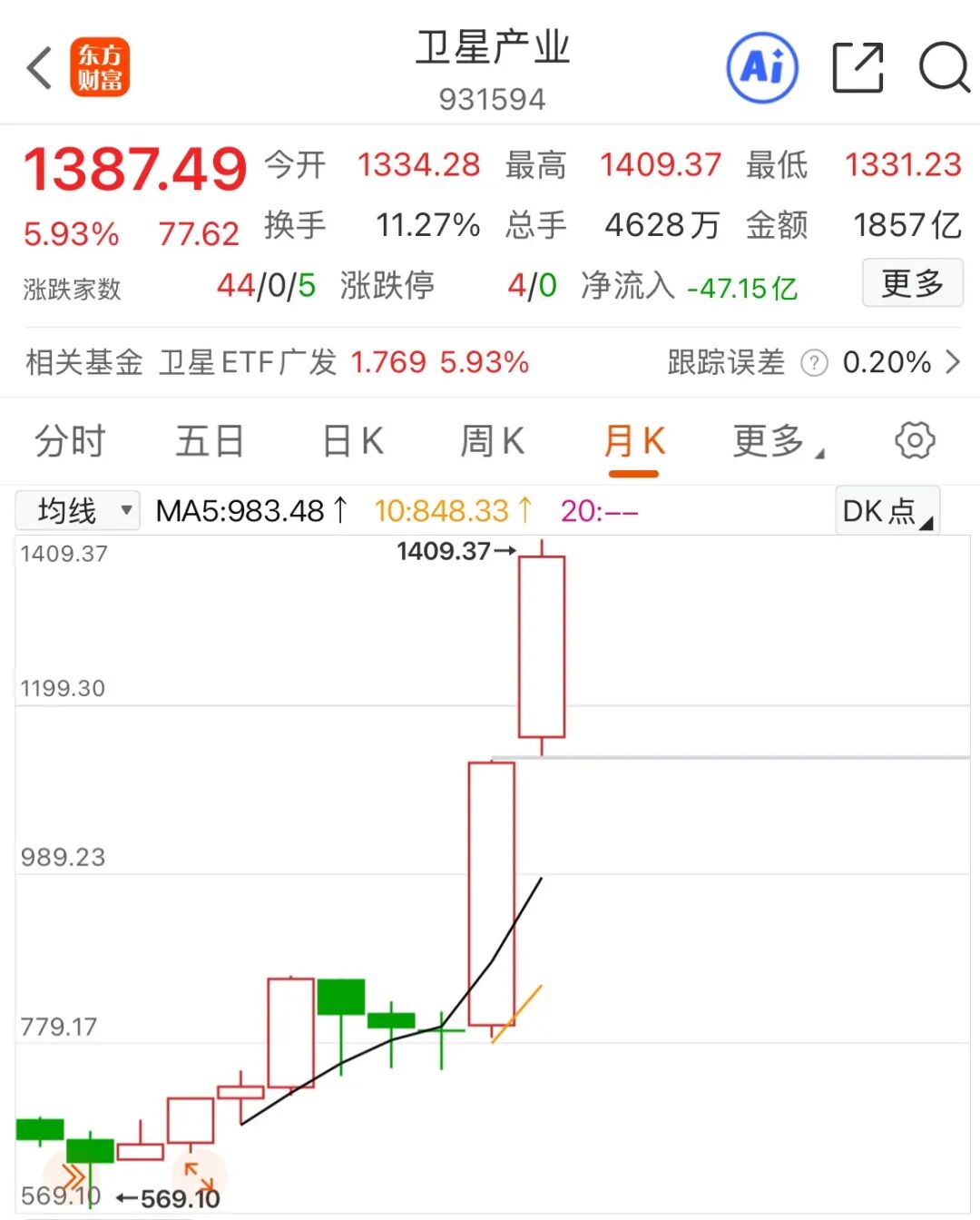This screenshot has width=980, height=1220.
Task: Open the AI assistant icon
Action: 762,68
